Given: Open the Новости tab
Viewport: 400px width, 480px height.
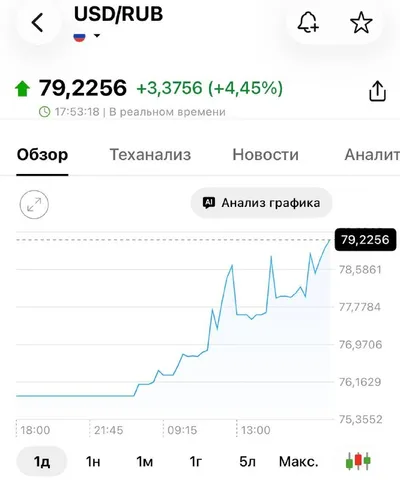Looking at the screenshot, I should (x=265, y=155).
